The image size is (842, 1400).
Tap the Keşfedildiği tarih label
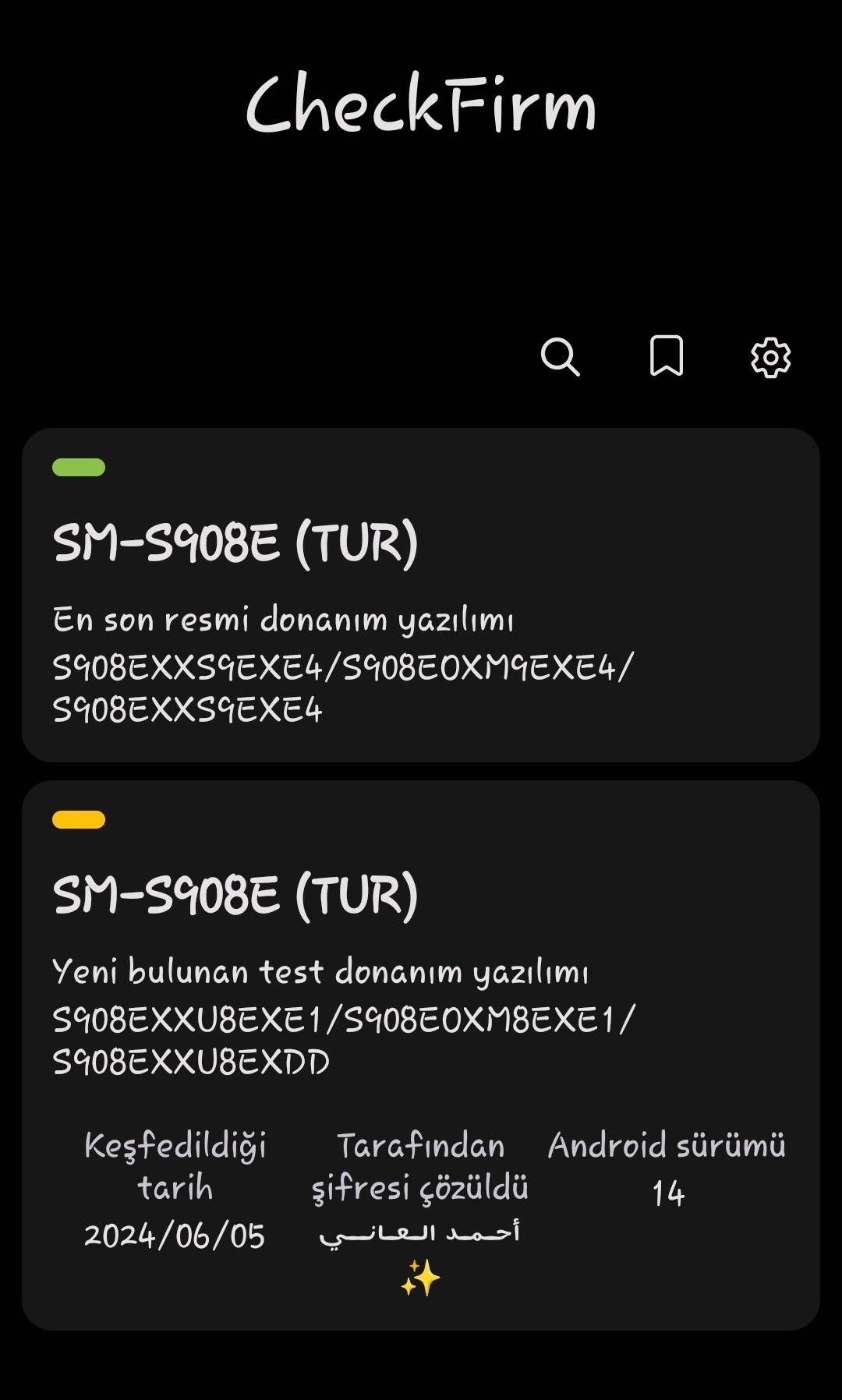click(x=176, y=1165)
